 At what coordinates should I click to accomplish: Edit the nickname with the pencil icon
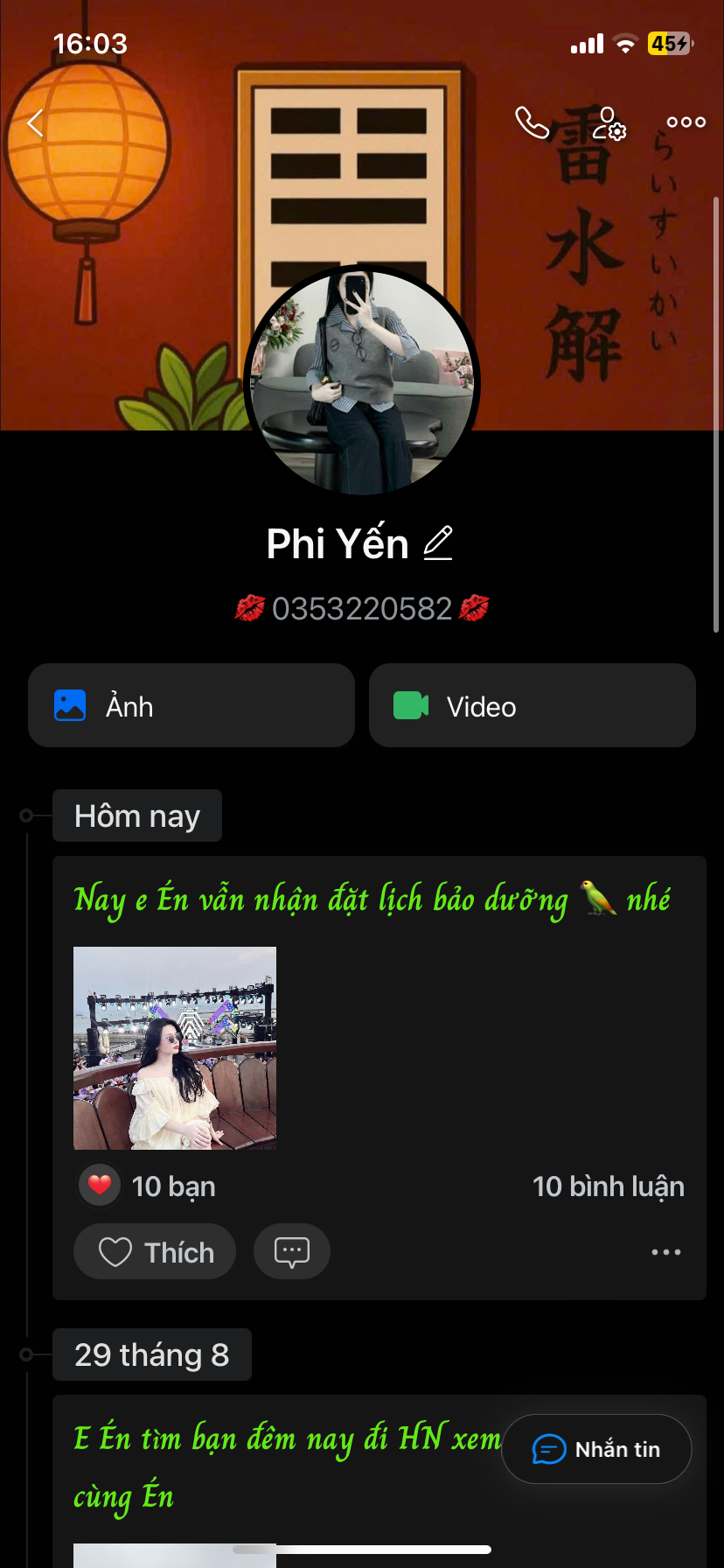tap(438, 543)
